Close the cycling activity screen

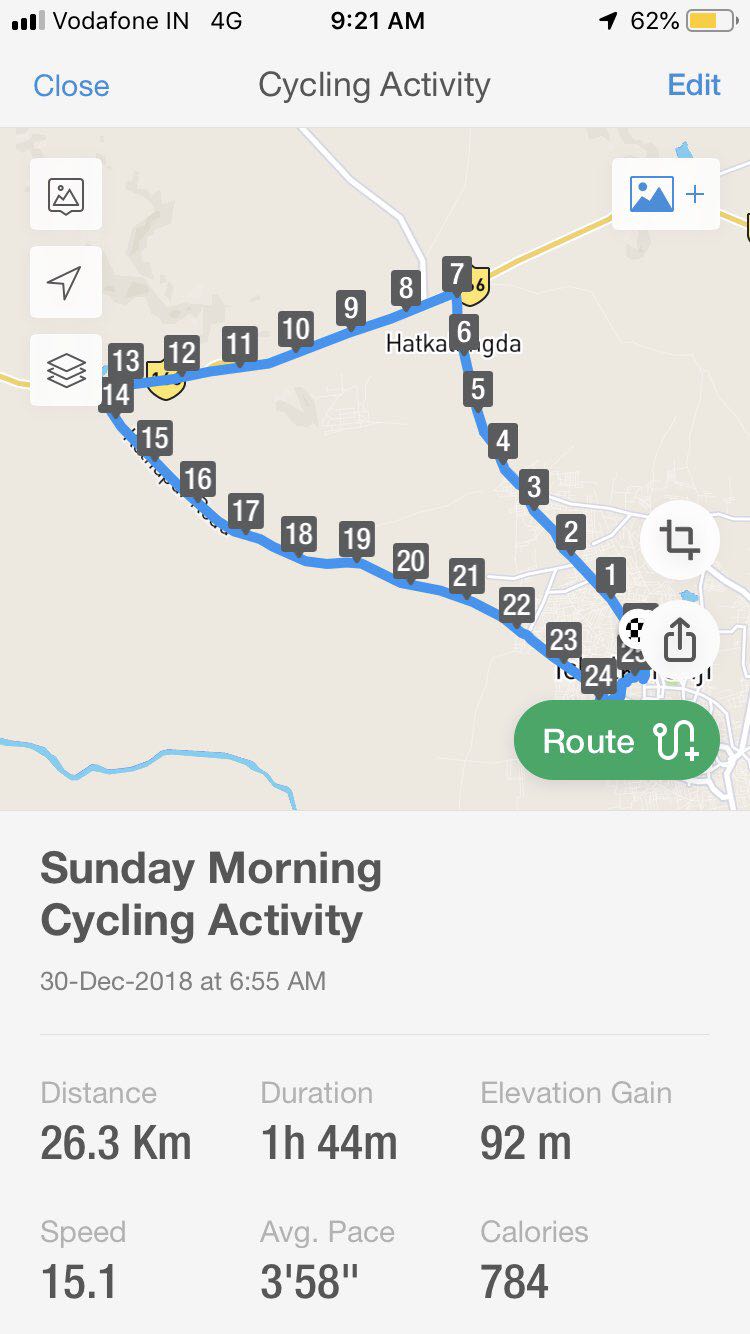click(x=71, y=85)
